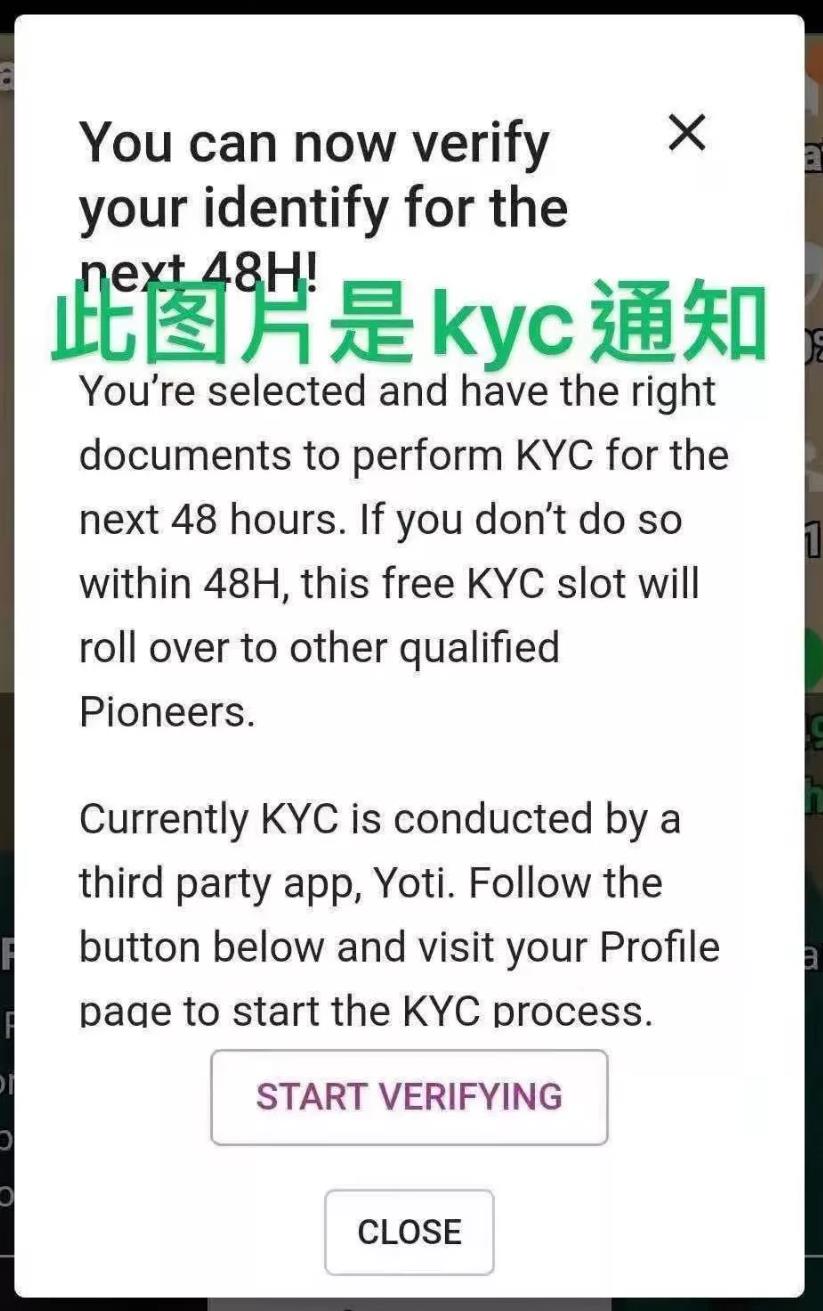Screen dimensions: 823x1311
Task: Tap the START VERIFYING button
Action: click(x=409, y=1097)
